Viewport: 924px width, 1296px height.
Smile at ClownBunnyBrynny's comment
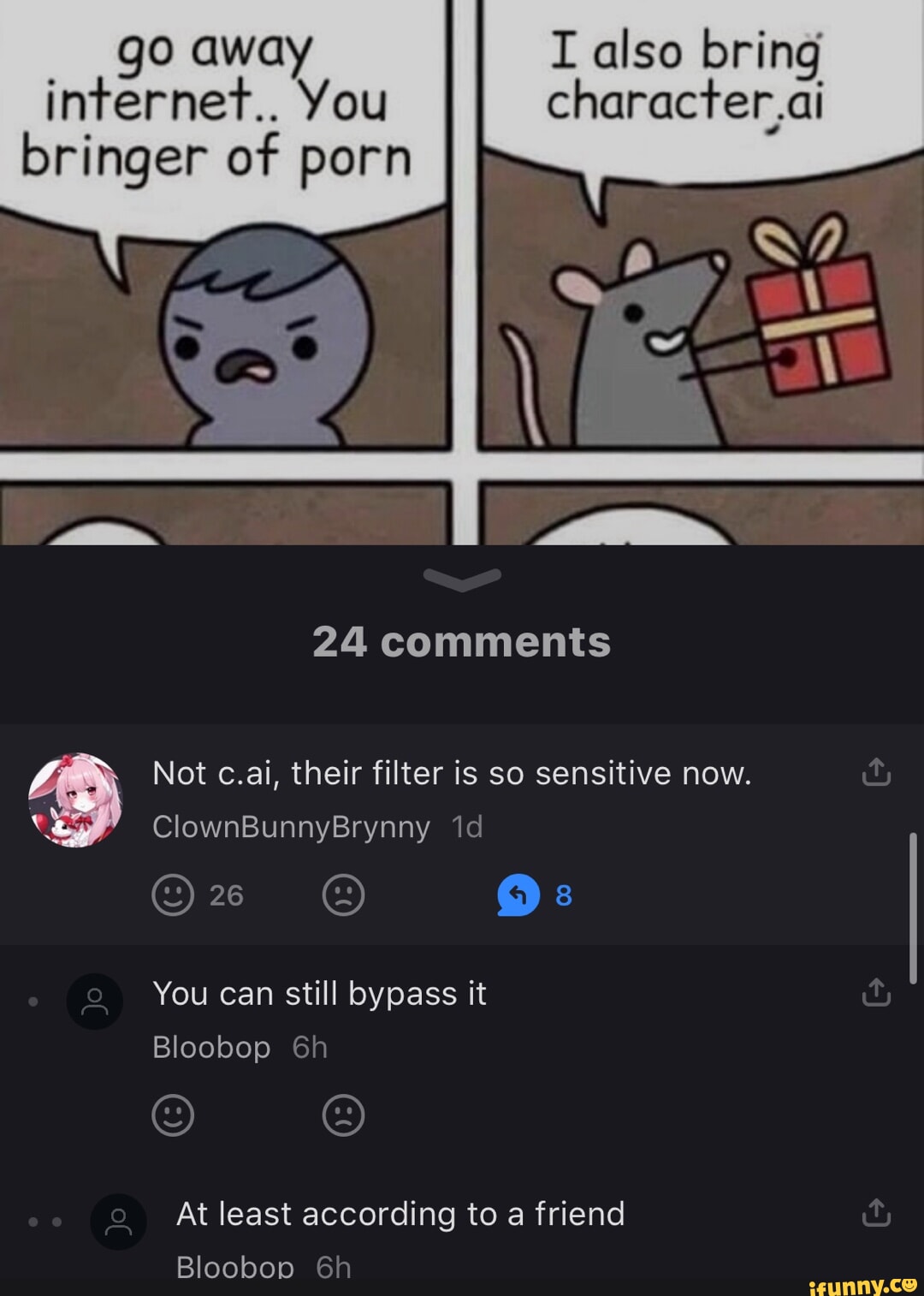(x=173, y=895)
